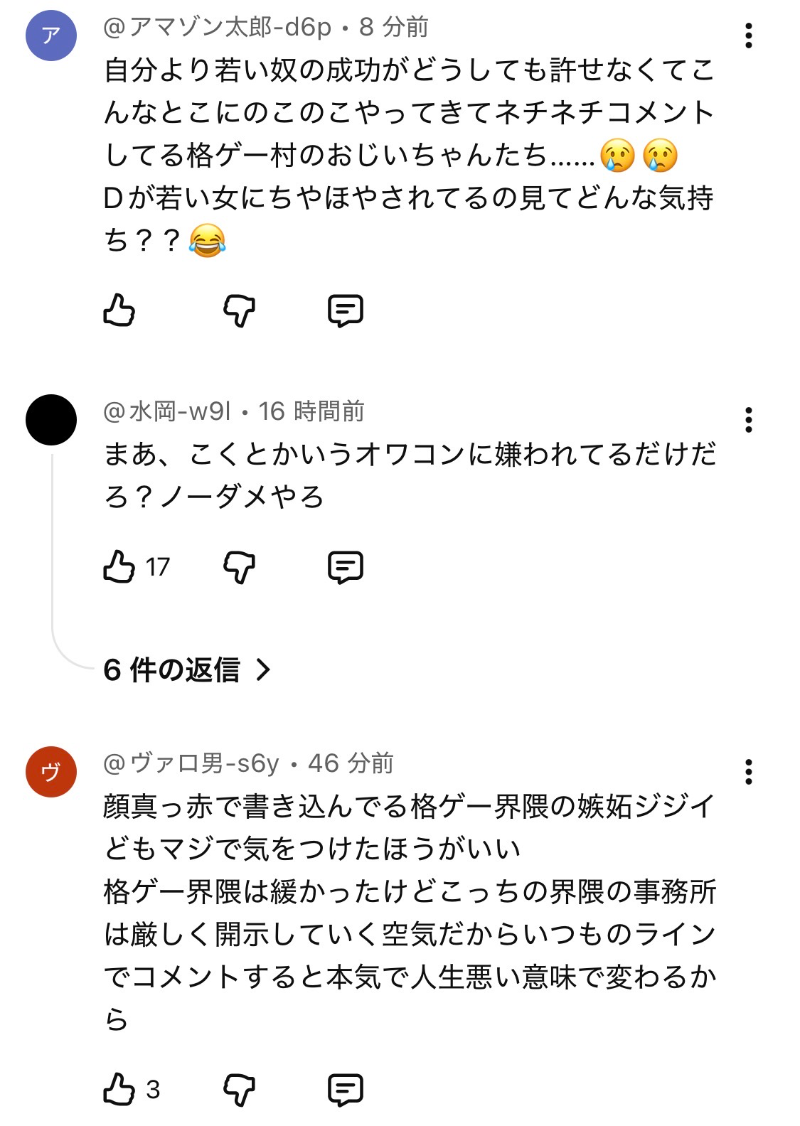Like the comment by @アマゾン太郎-d6p

point(119,311)
